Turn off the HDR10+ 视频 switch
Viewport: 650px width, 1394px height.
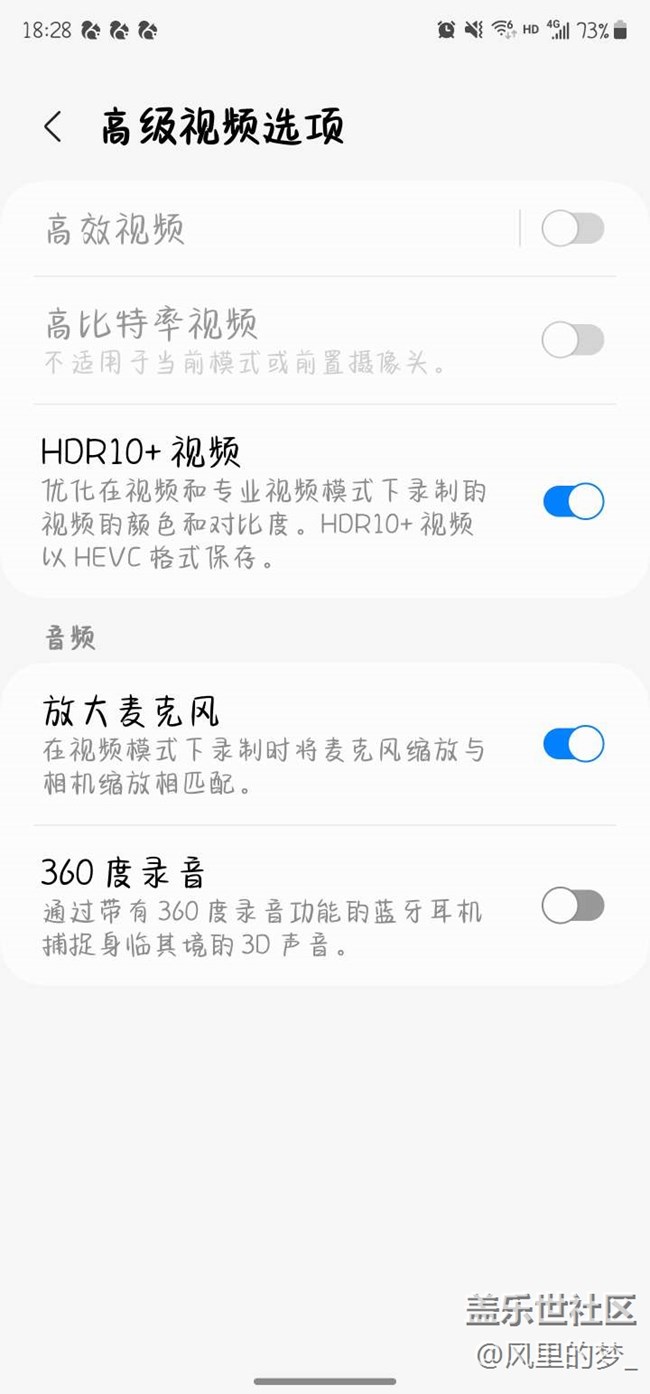pyautogui.click(x=573, y=501)
